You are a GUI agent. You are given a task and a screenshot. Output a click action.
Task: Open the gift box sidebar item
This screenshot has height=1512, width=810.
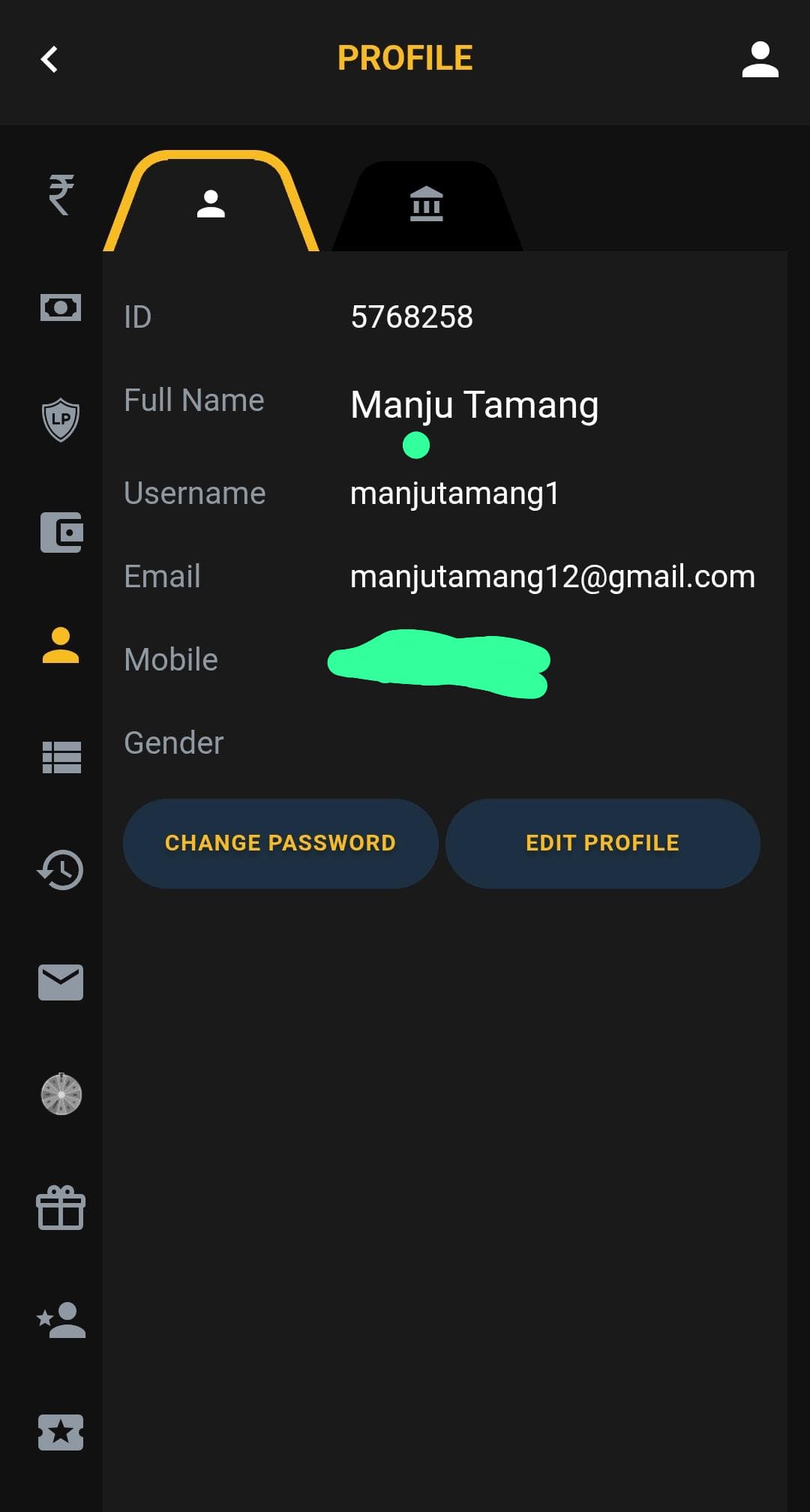(61, 1207)
